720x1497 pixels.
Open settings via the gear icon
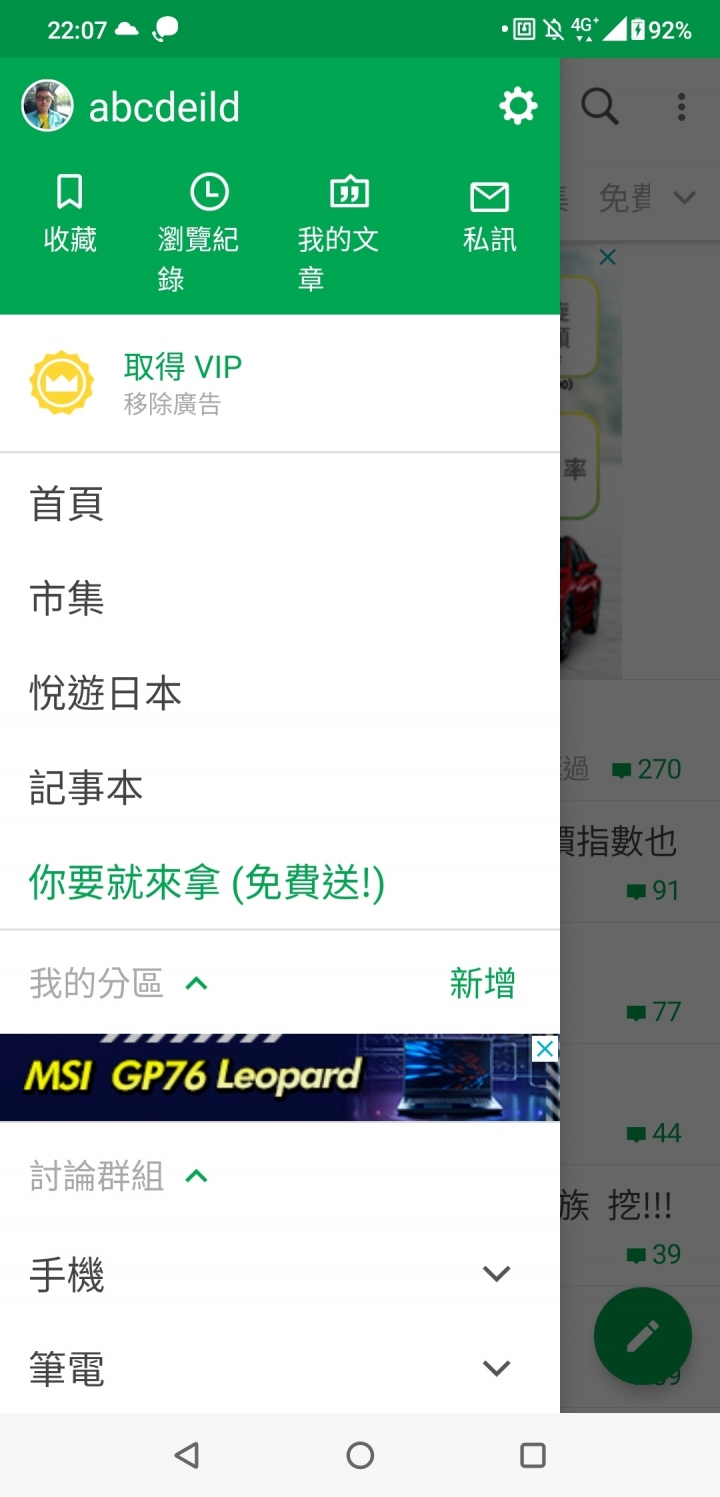[518, 106]
